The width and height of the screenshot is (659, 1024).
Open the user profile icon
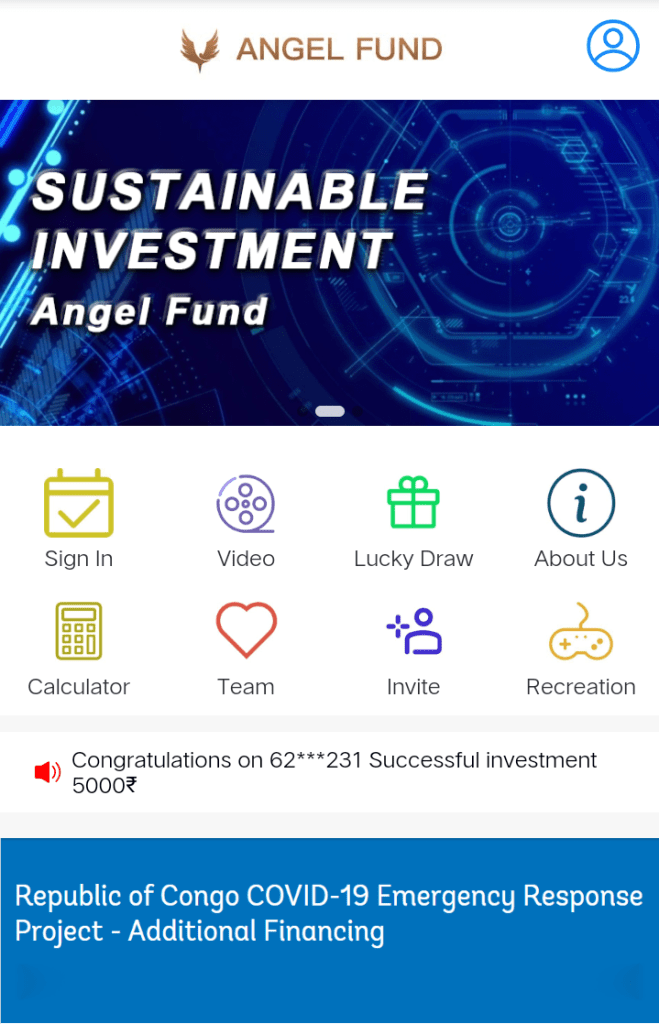pos(612,46)
